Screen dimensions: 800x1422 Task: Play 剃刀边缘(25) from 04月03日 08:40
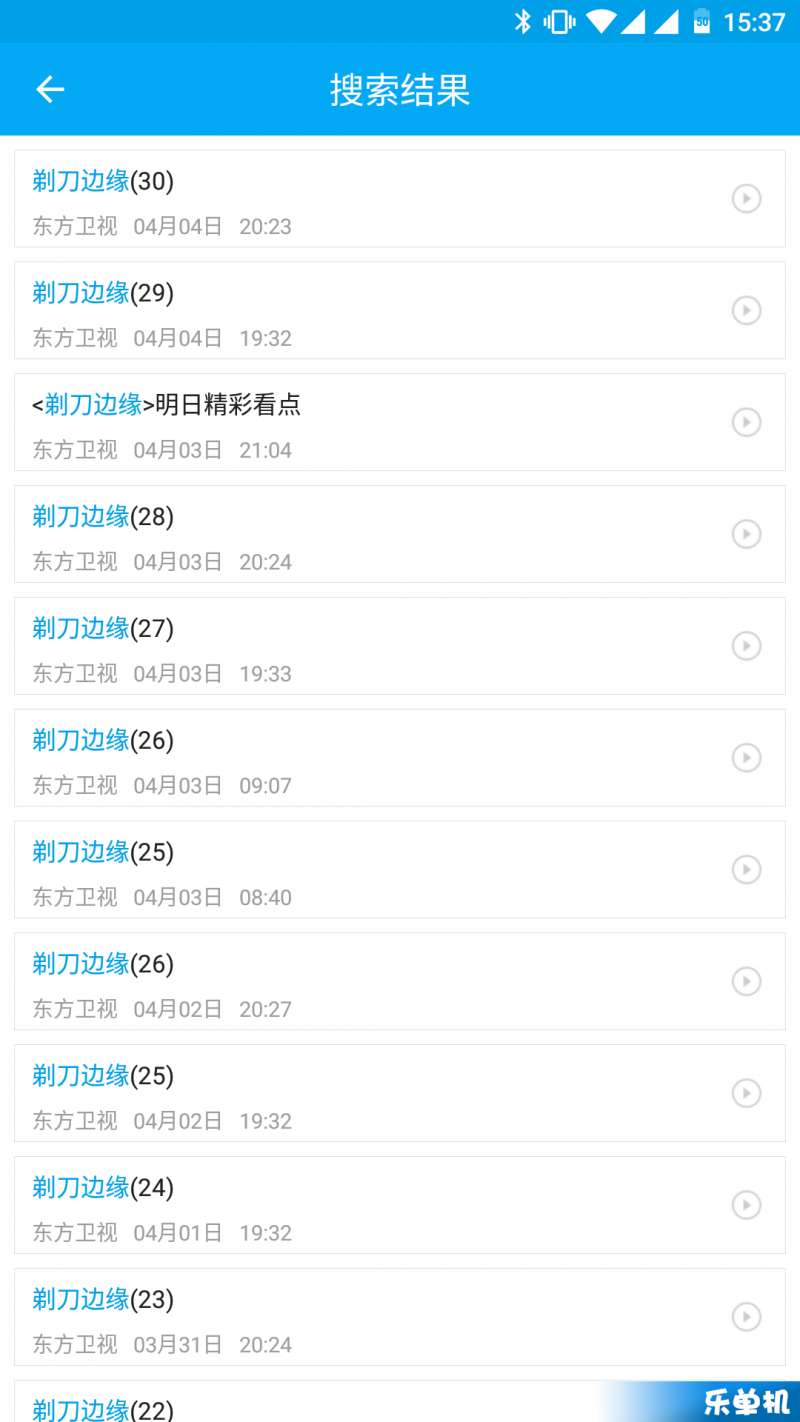tap(746, 870)
